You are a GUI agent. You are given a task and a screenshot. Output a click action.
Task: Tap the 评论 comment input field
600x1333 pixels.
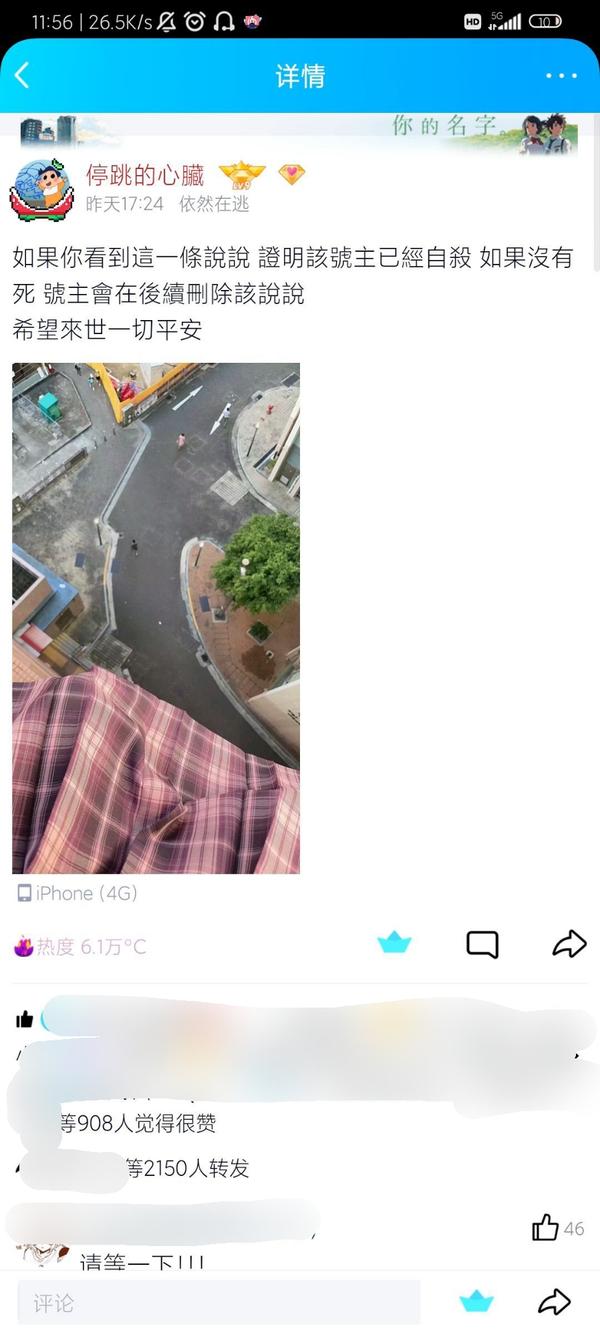point(218,1303)
